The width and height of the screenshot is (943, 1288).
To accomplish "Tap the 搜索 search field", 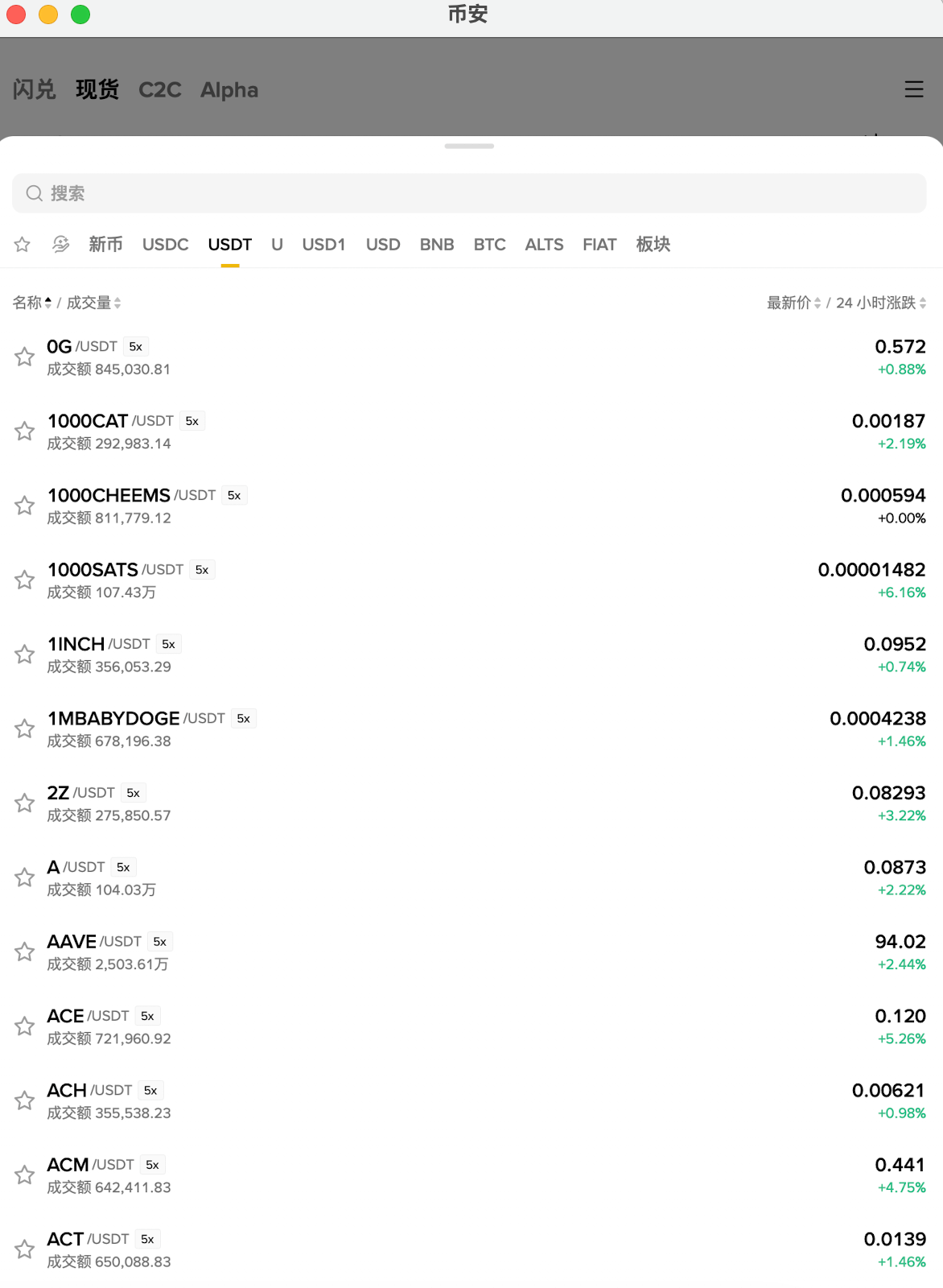I will [468, 193].
